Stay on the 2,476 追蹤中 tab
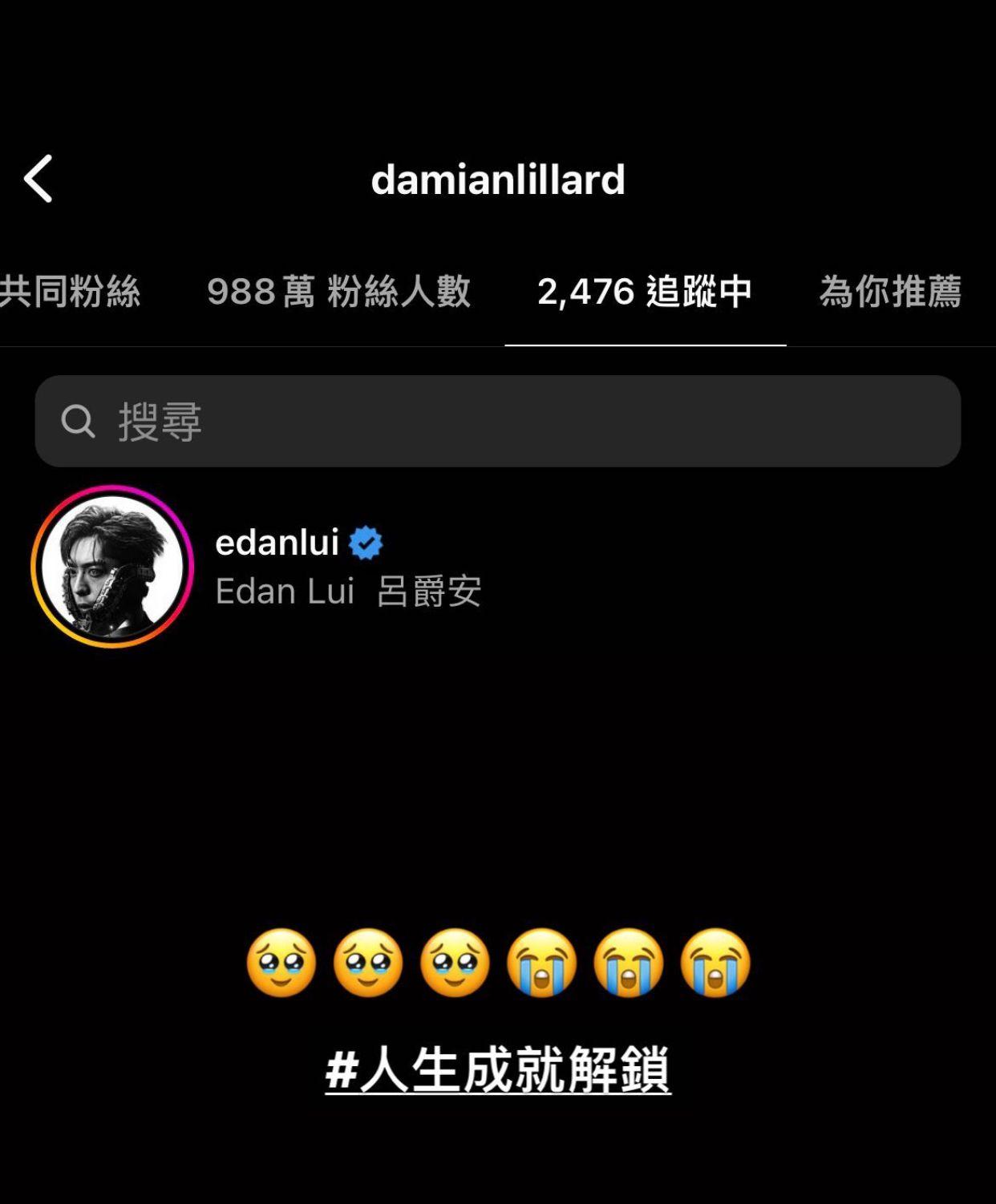This screenshot has width=996, height=1204. tap(646, 293)
